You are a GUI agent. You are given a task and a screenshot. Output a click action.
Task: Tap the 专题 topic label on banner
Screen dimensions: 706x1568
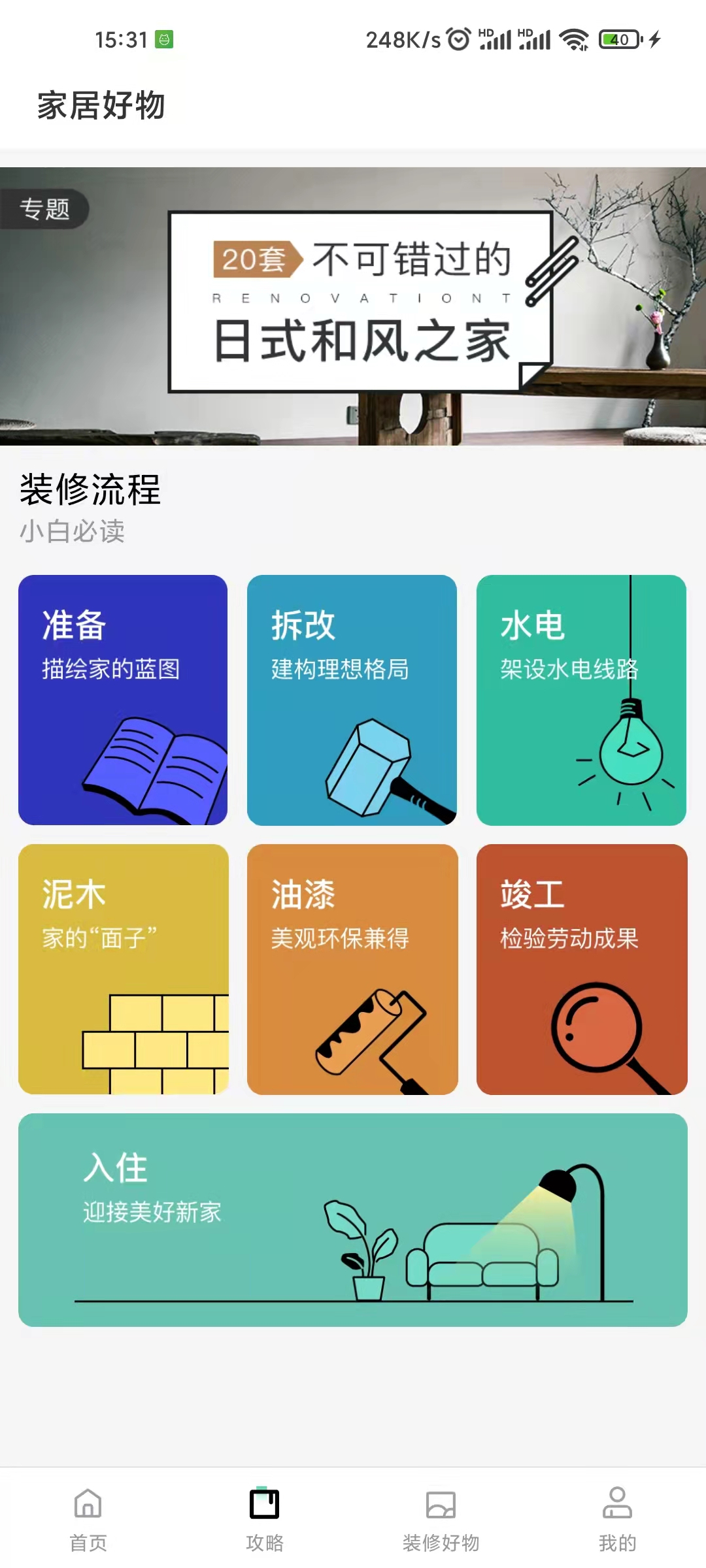[47, 209]
